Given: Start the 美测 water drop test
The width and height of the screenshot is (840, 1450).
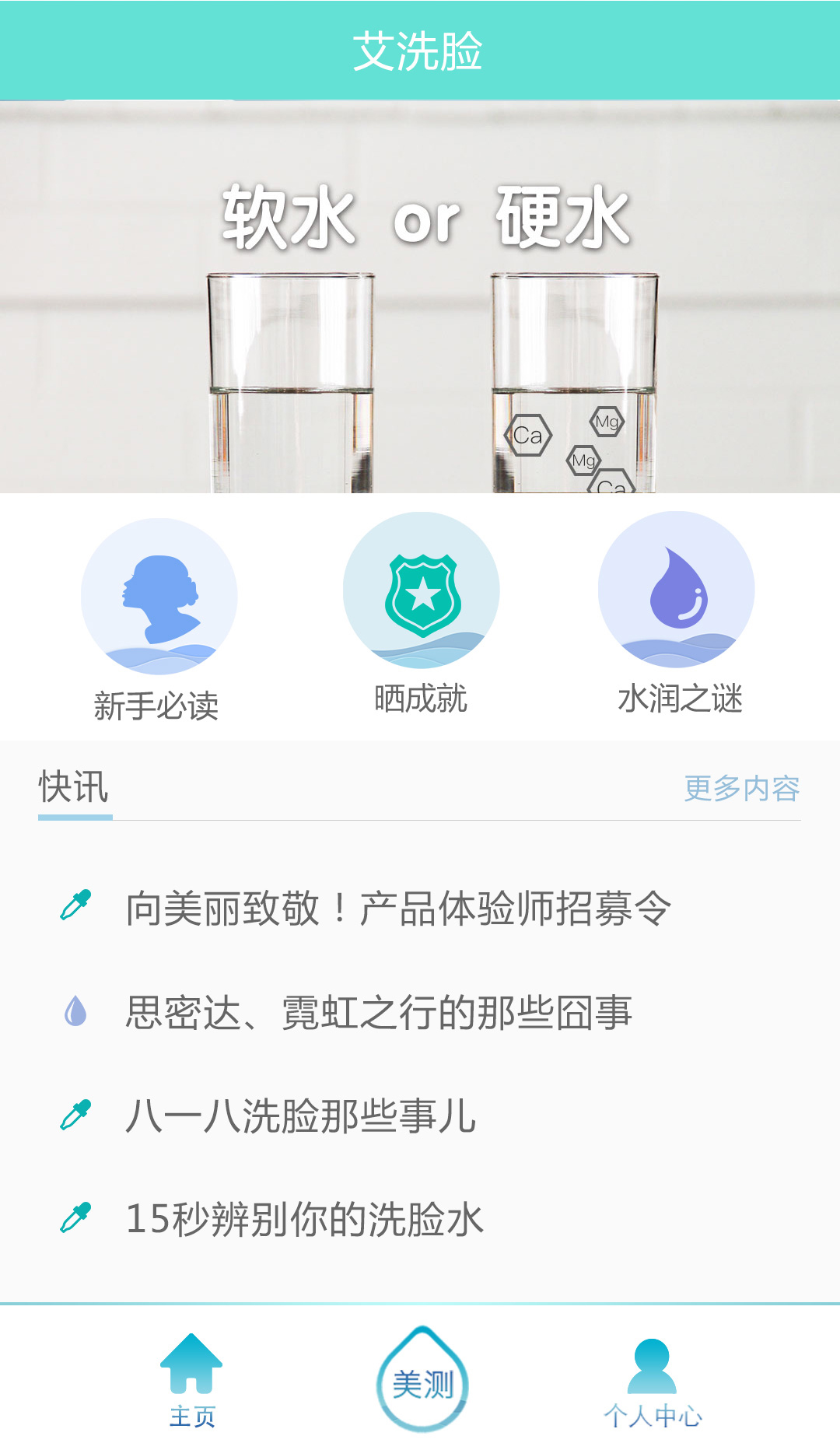Looking at the screenshot, I should pos(422,1381).
